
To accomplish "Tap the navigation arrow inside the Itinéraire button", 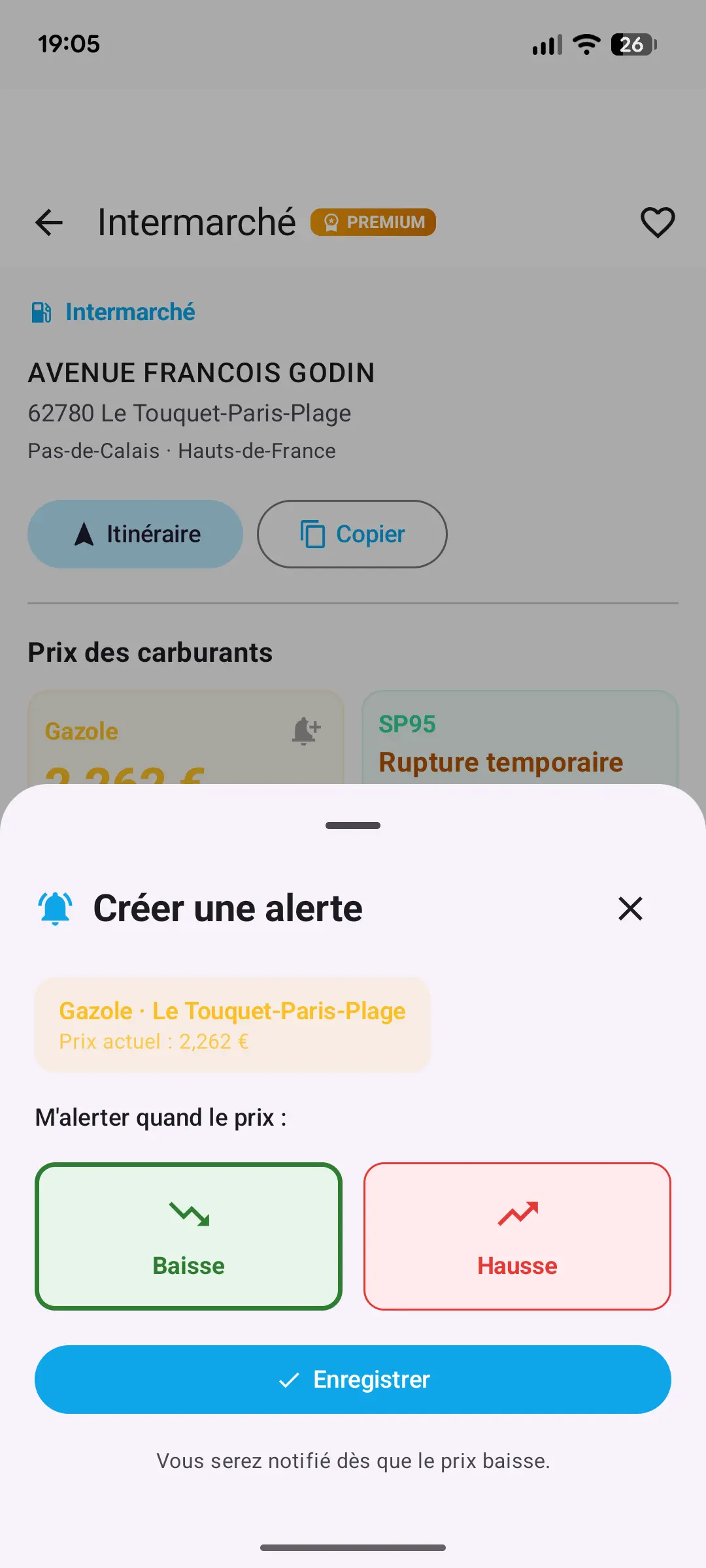I will point(84,534).
